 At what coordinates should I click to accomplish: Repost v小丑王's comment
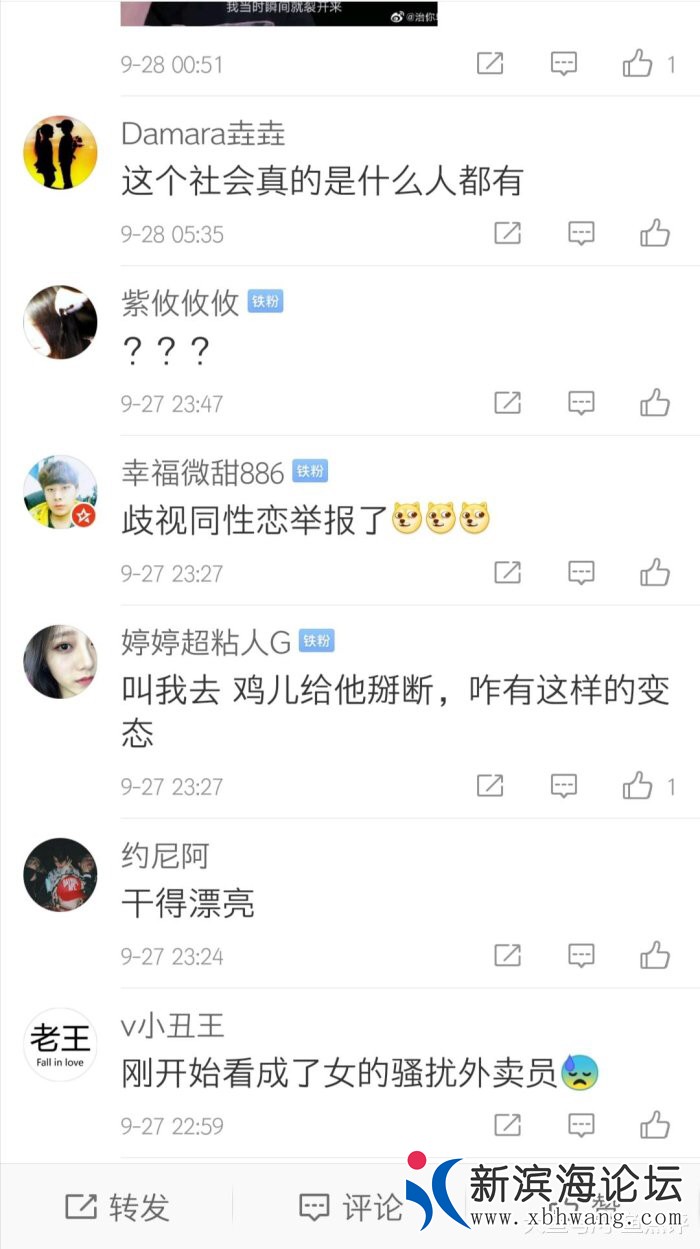[508, 1124]
